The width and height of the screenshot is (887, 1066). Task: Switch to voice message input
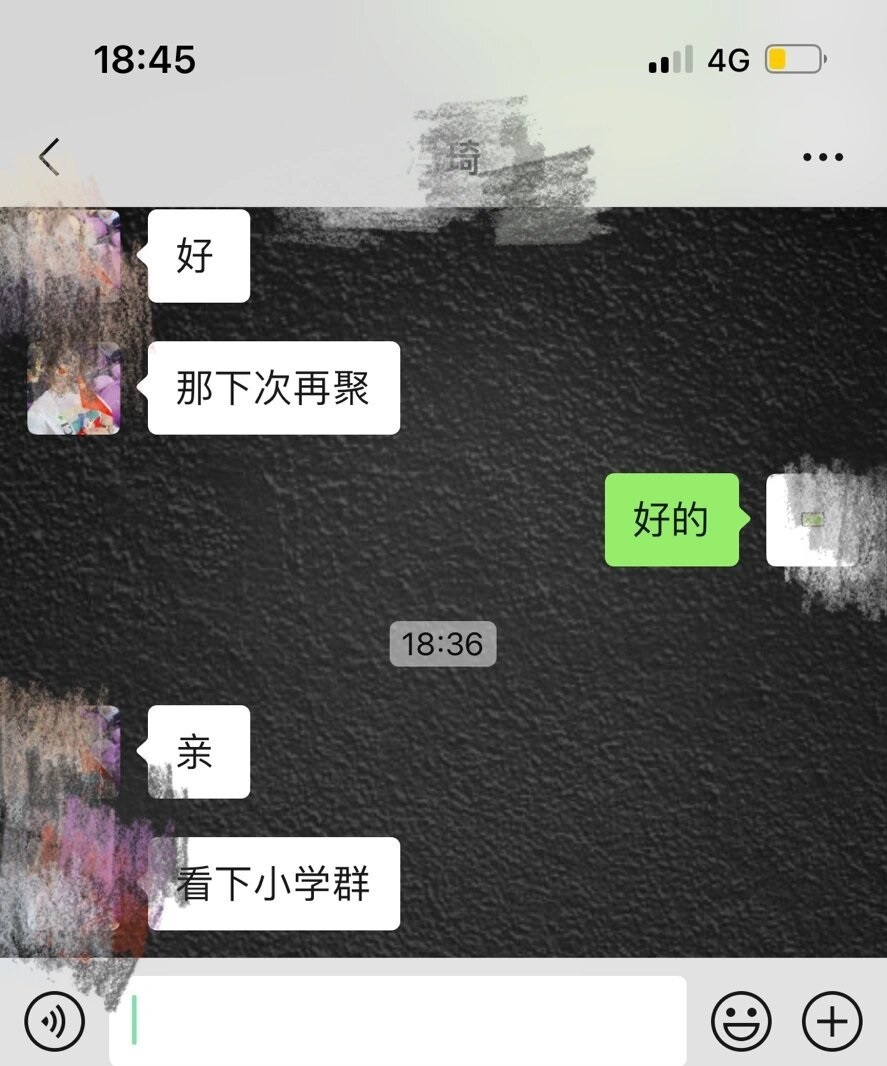pos(55,1021)
